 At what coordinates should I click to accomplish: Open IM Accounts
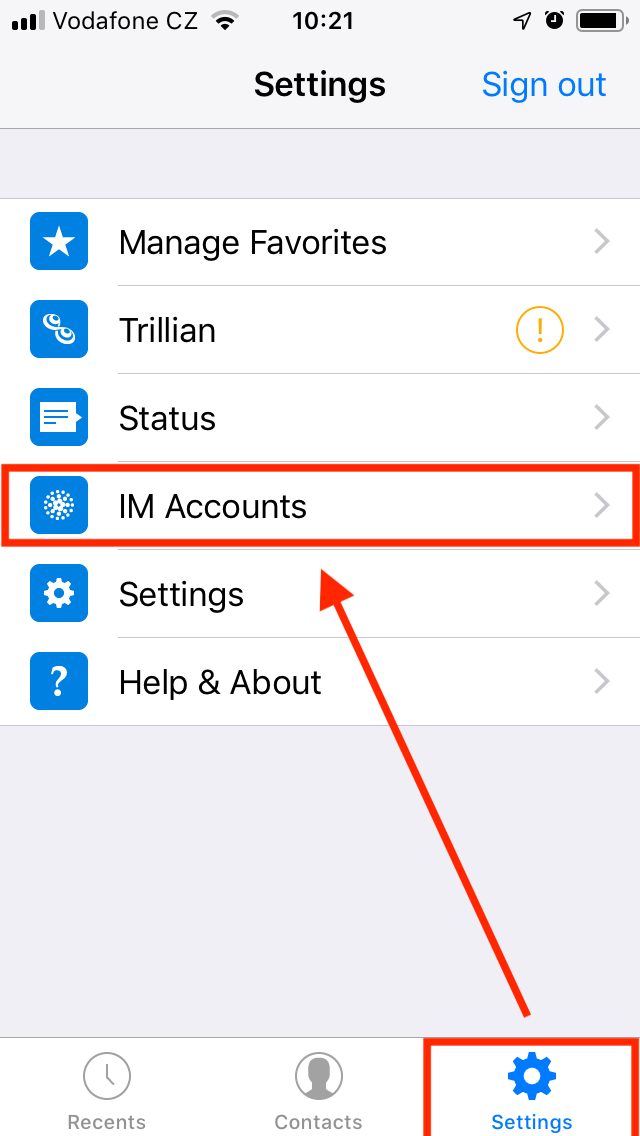320,506
